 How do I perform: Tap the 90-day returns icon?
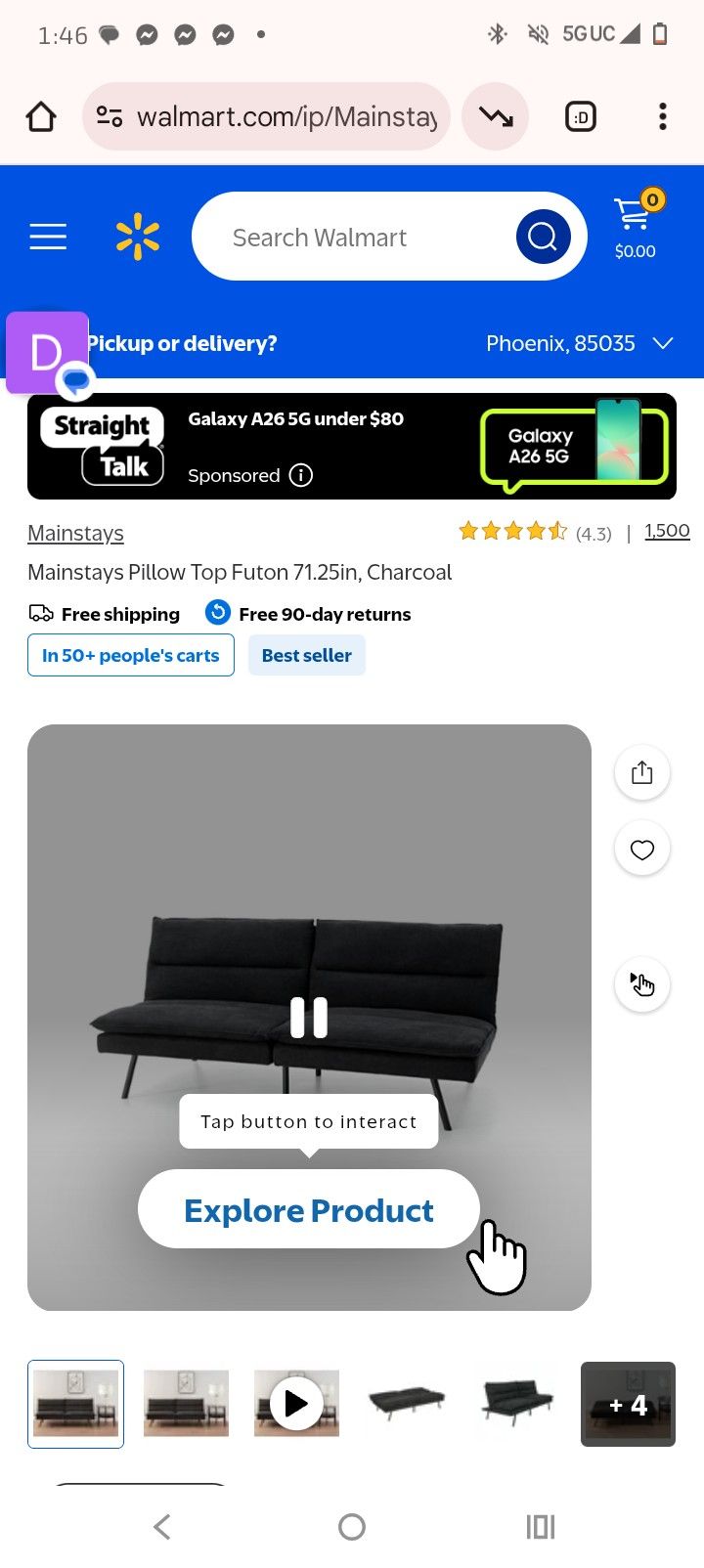click(217, 613)
